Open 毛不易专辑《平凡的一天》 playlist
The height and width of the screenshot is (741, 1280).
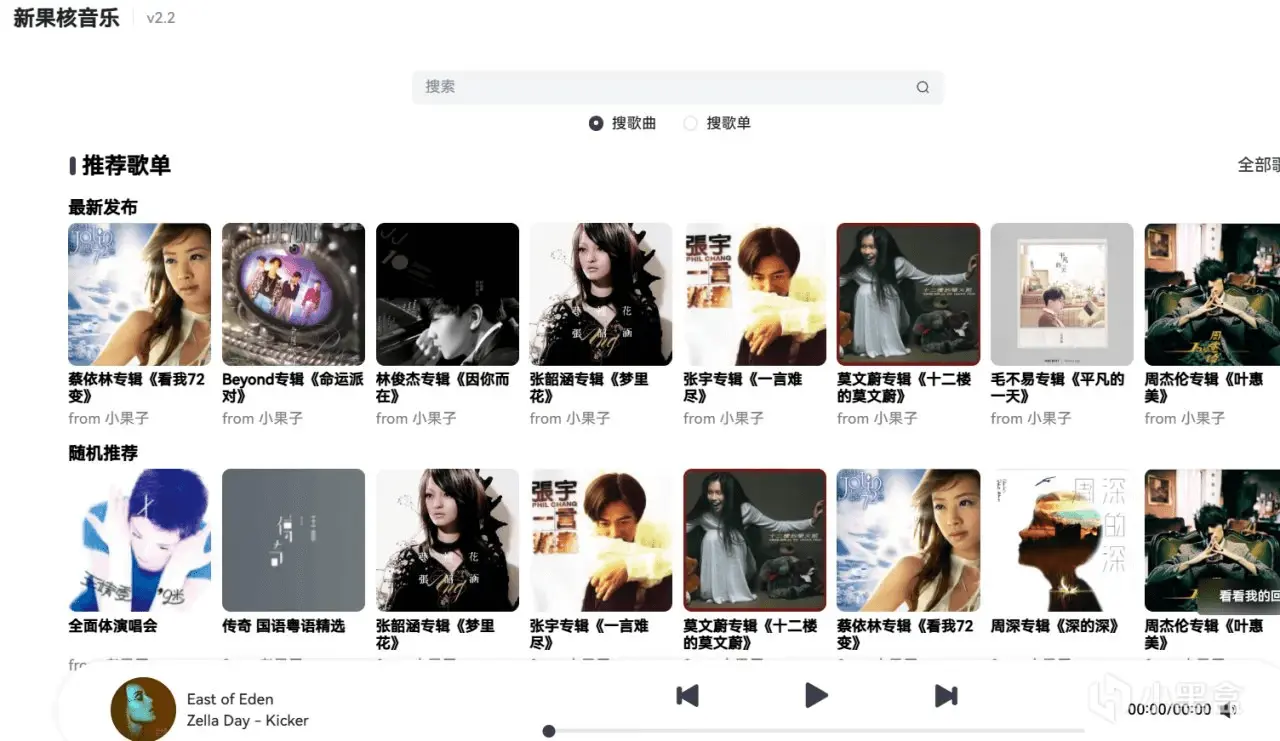[1062, 294]
